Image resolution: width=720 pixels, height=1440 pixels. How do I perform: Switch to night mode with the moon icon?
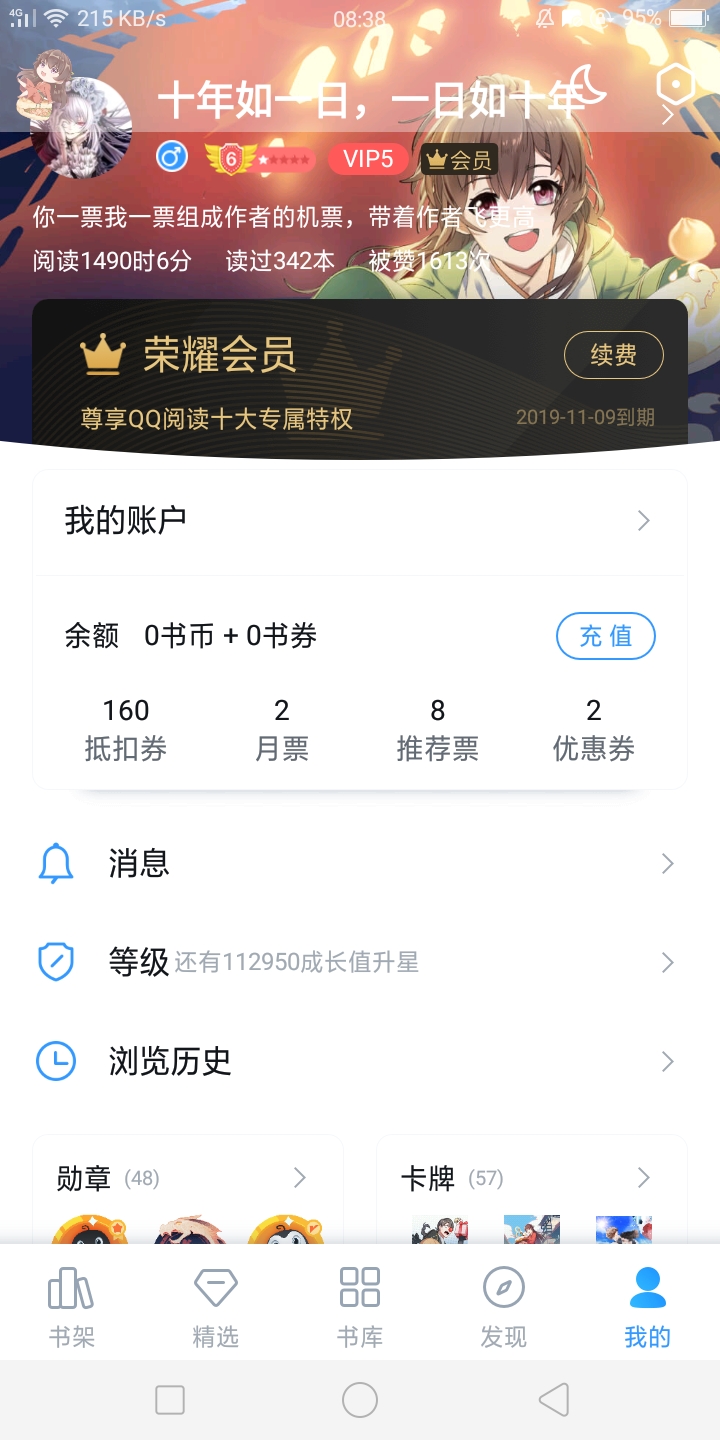590,86
